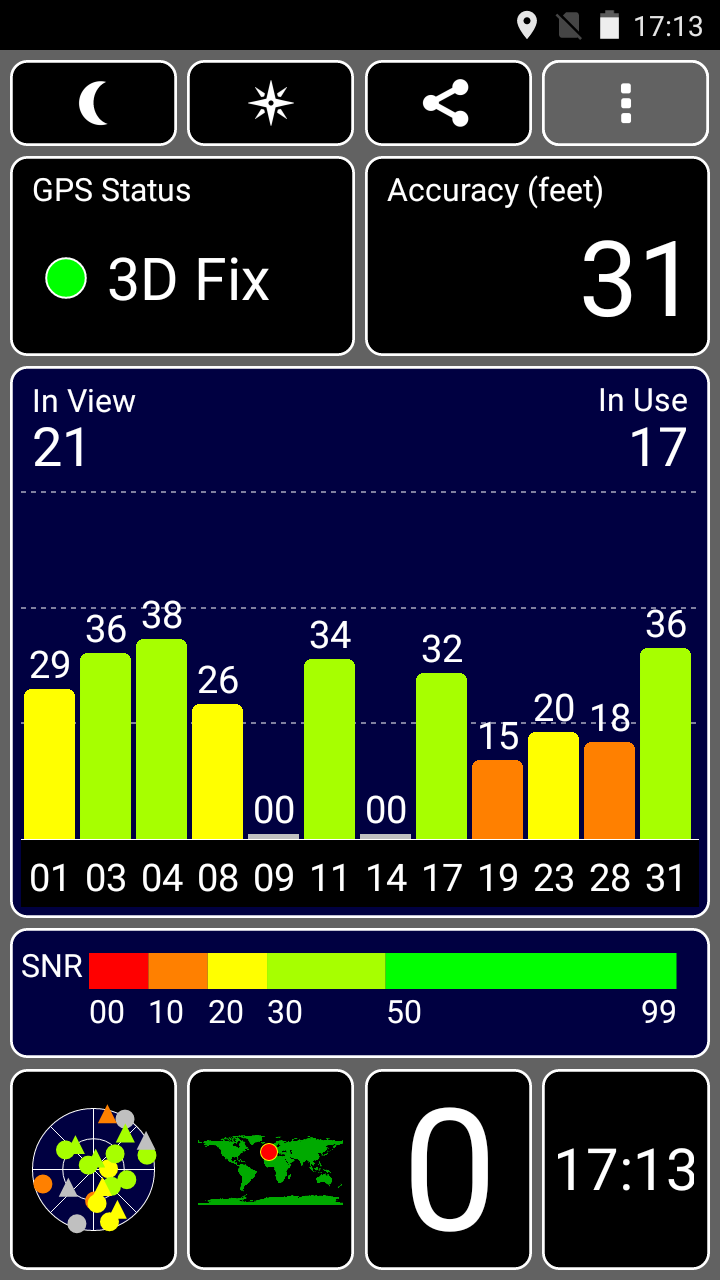This screenshot has width=720, height=1280.
Task: Open the compass rose button
Action: [271, 103]
